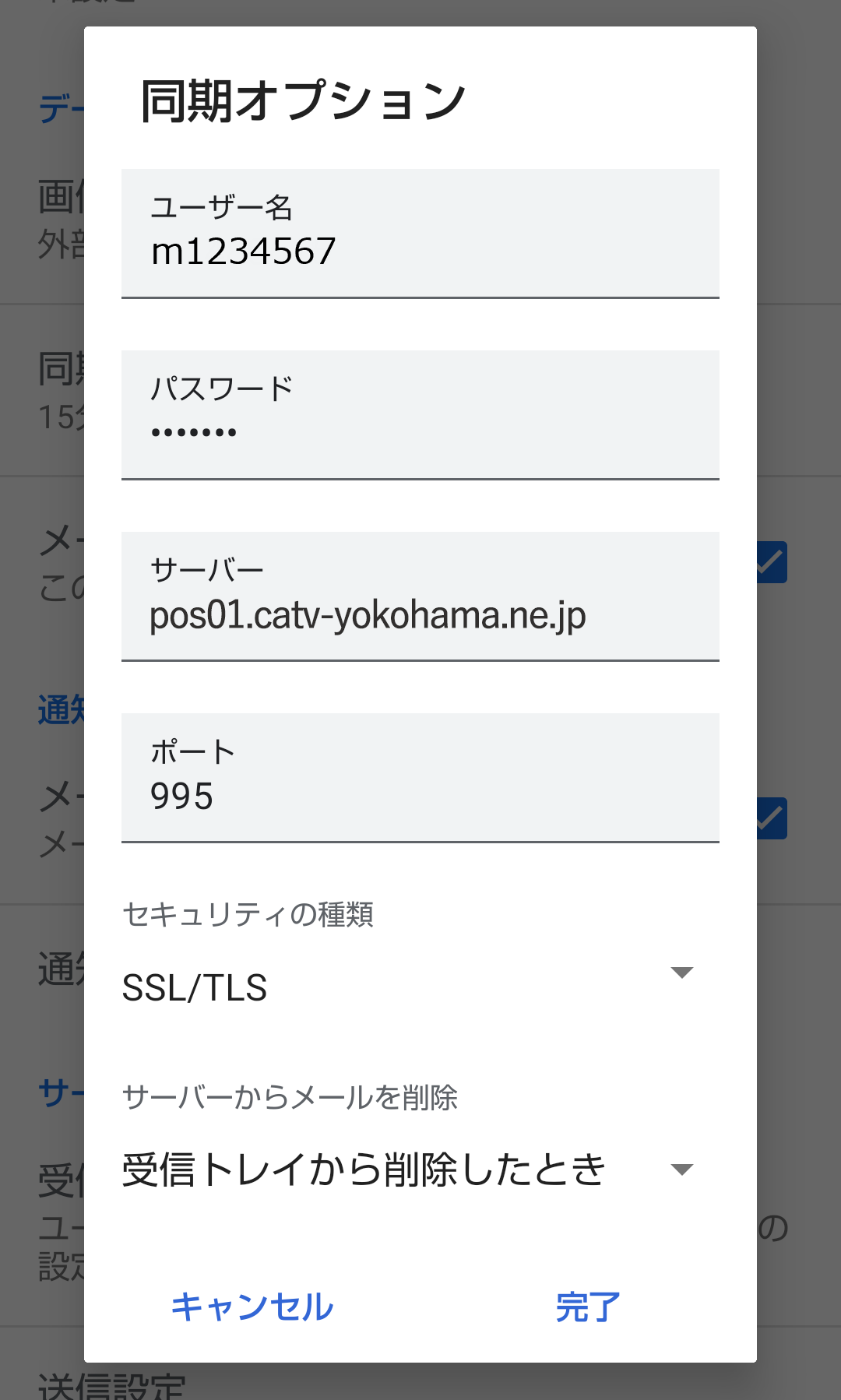Image resolution: width=841 pixels, height=1400 pixels.
Task: Confirm settings with 完了
Action: pos(588,1307)
